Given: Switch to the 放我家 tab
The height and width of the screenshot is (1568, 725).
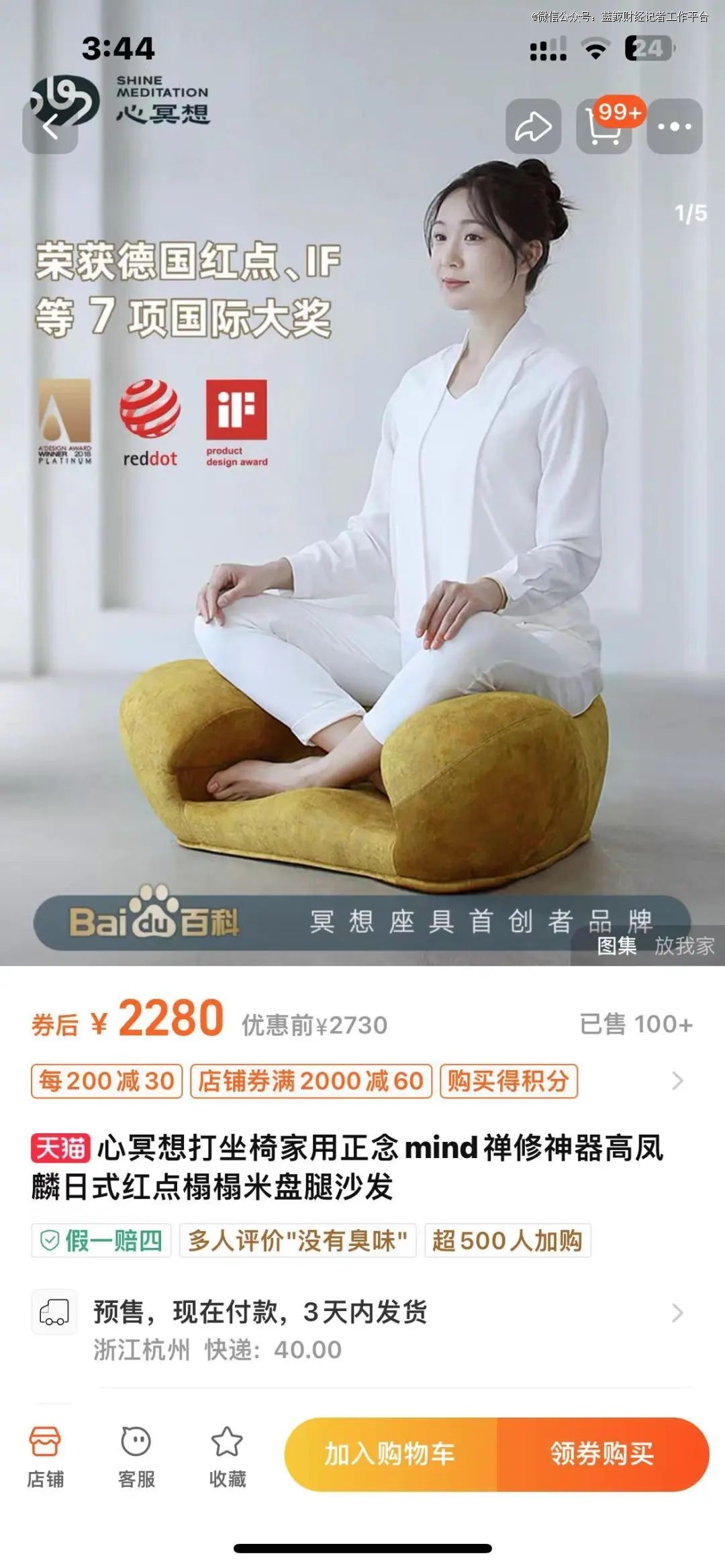Looking at the screenshot, I should (x=684, y=946).
